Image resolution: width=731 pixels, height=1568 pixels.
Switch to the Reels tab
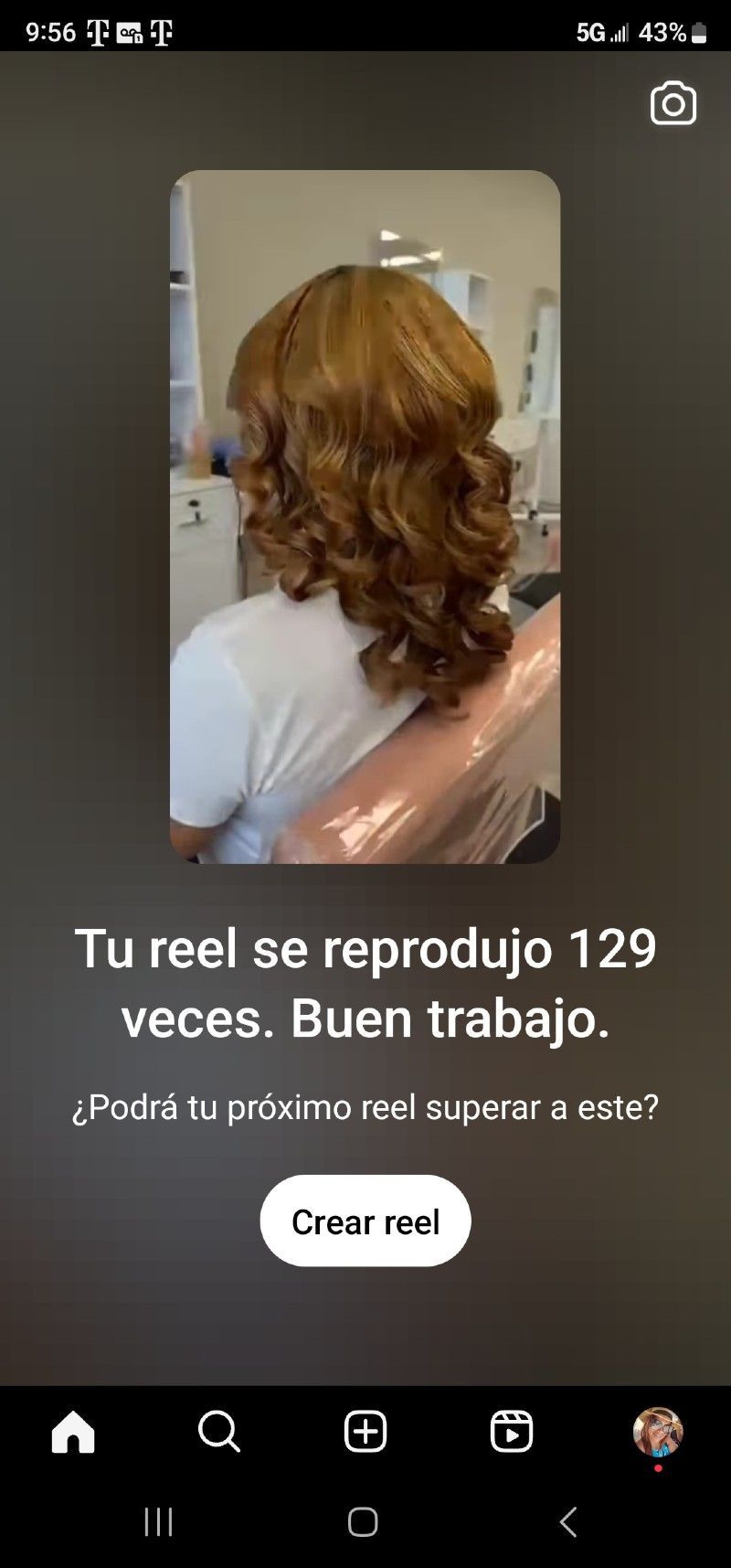point(512,1431)
